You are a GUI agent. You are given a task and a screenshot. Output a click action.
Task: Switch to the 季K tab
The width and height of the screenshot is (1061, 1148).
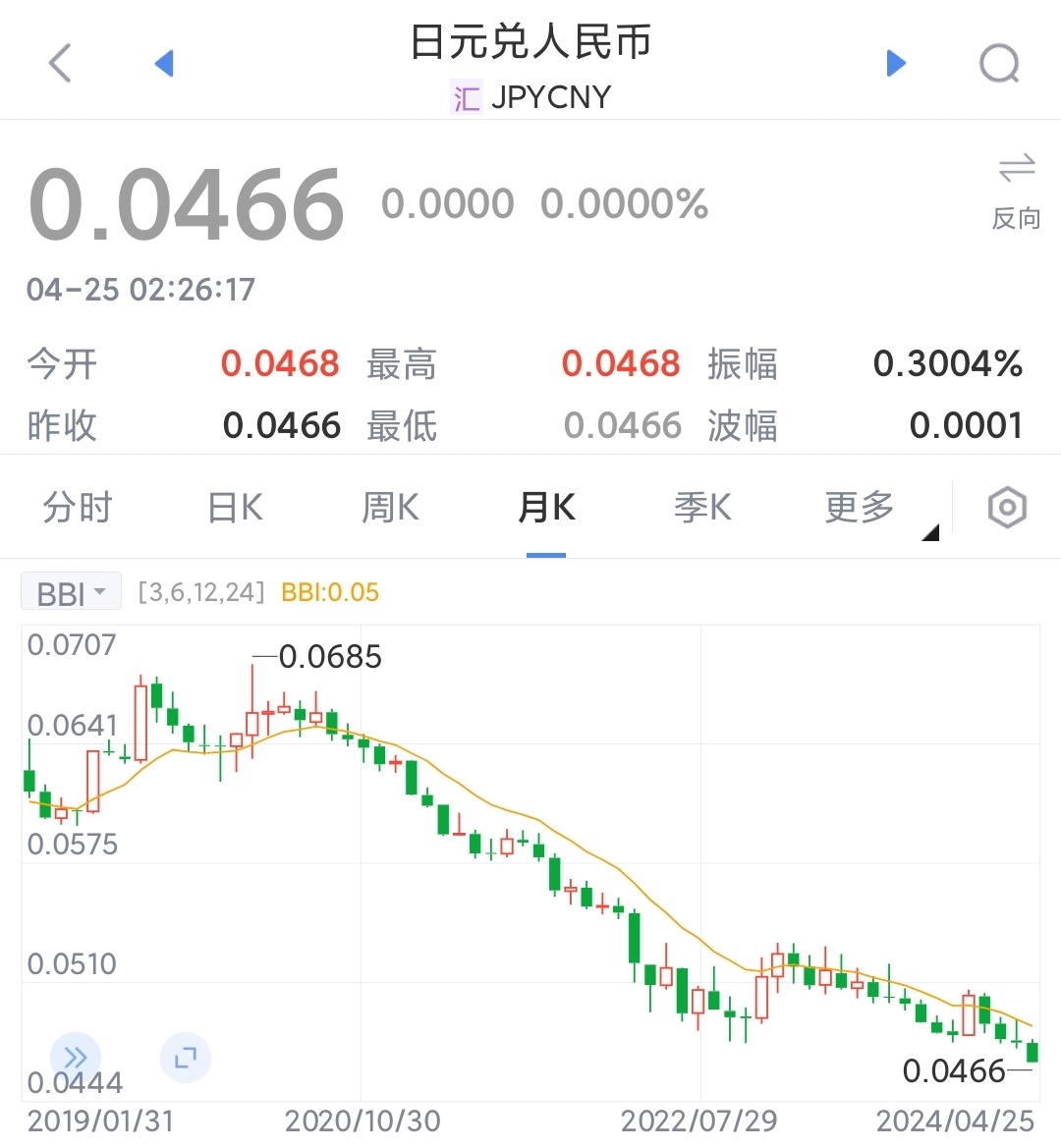pyautogui.click(x=702, y=508)
